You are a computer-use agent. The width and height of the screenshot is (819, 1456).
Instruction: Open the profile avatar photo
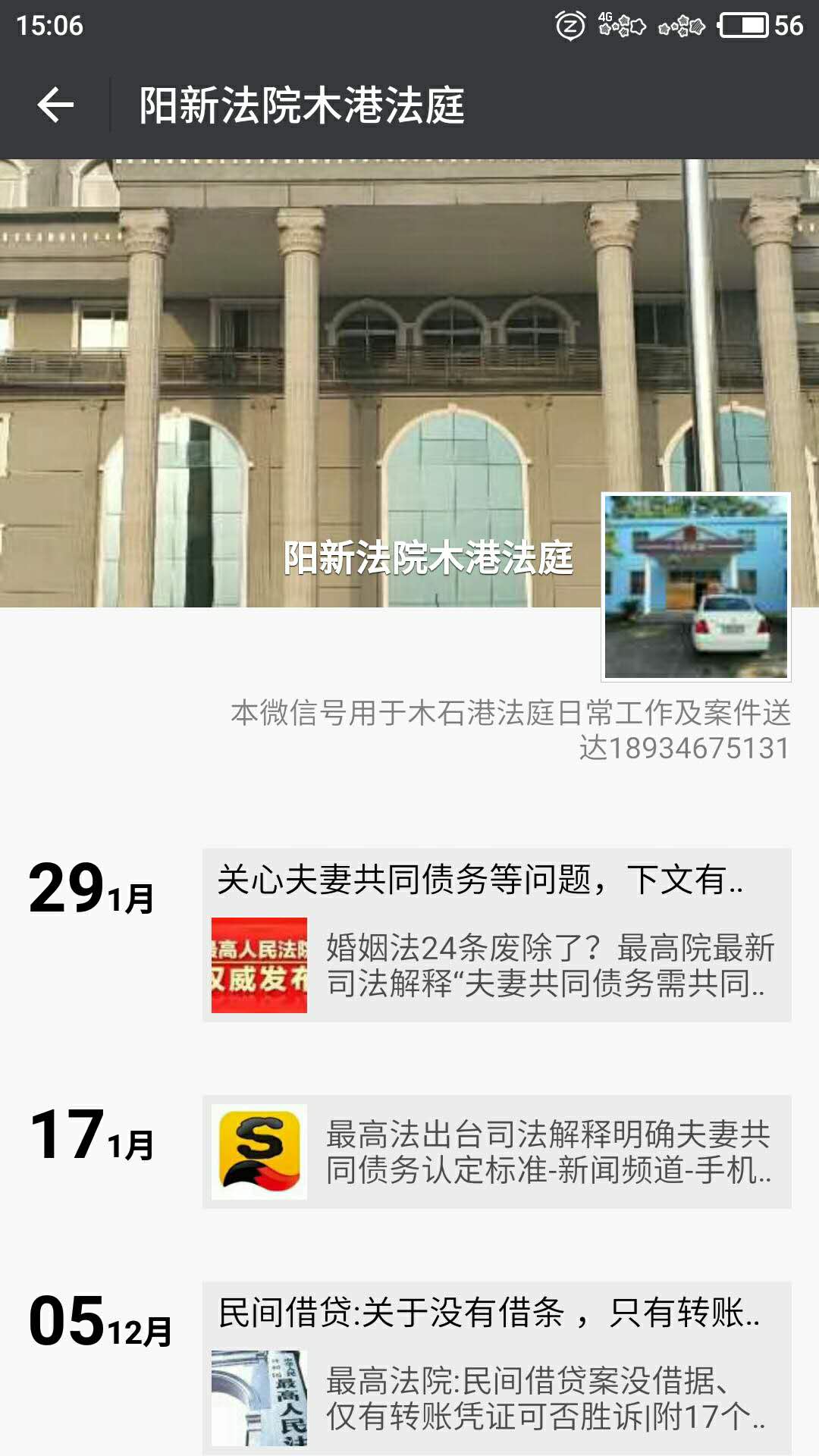[x=695, y=586]
